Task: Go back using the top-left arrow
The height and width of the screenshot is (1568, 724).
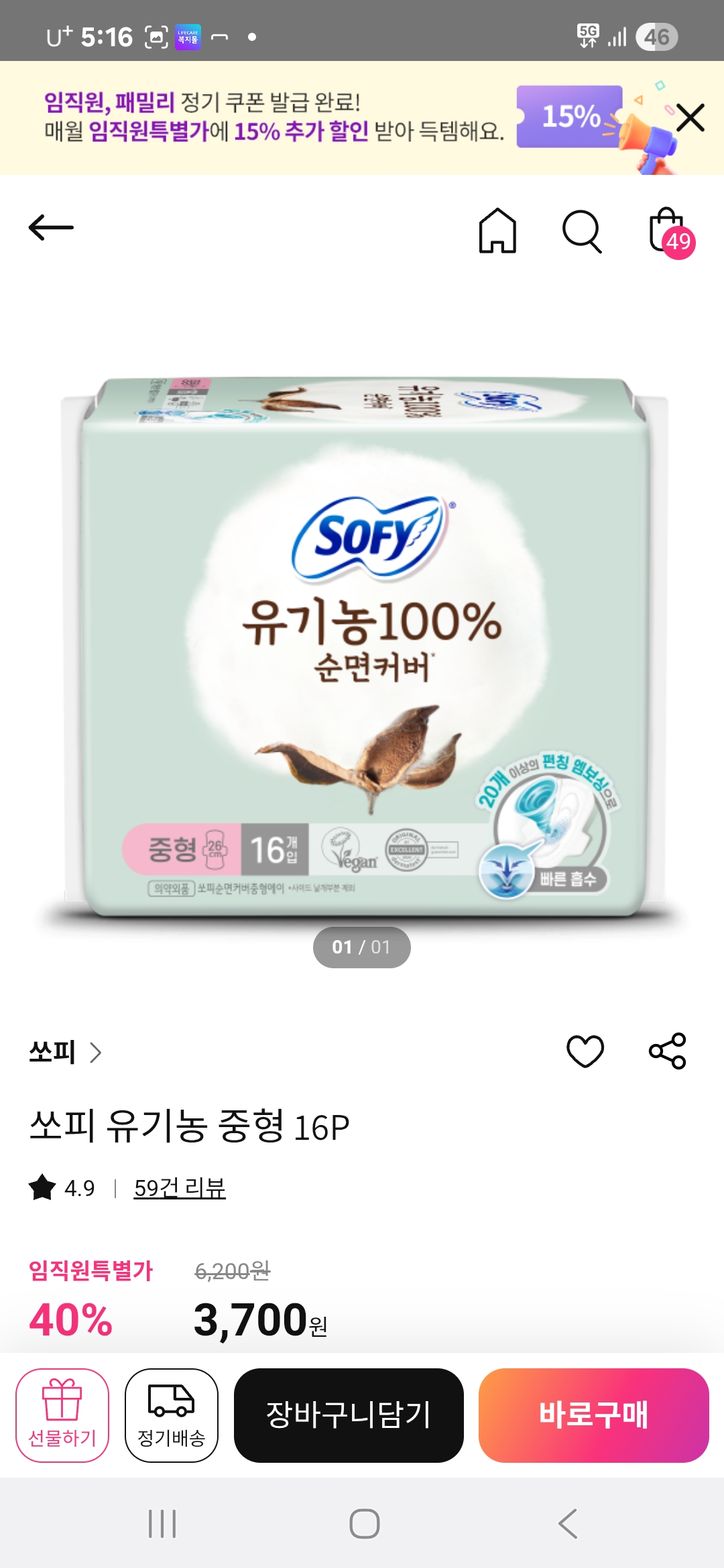Action: point(51,228)
